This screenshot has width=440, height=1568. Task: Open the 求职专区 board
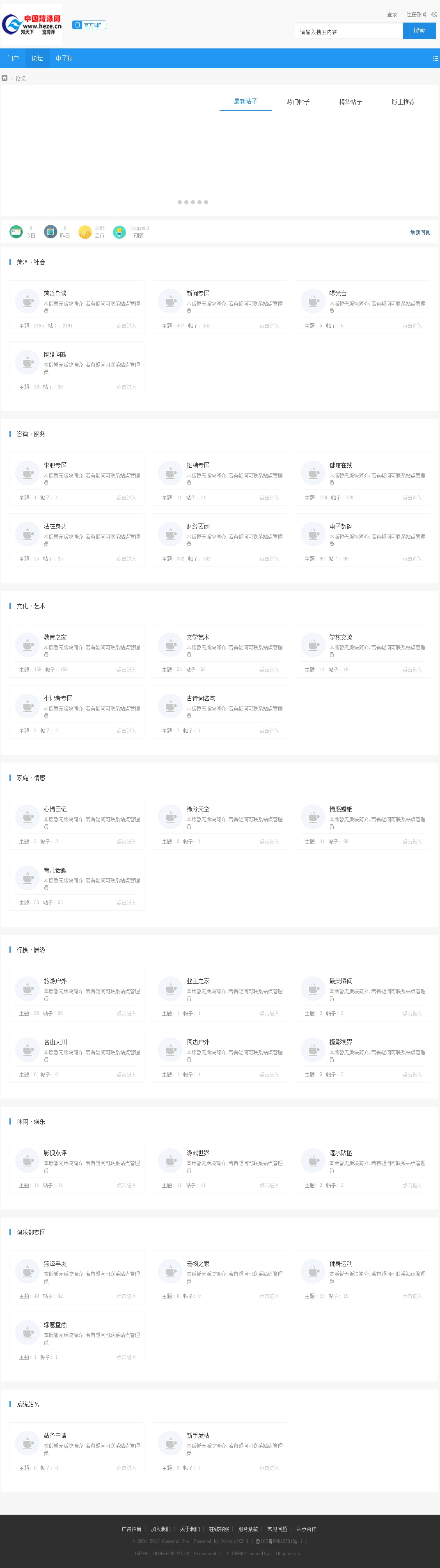click(x=55, y=465)
